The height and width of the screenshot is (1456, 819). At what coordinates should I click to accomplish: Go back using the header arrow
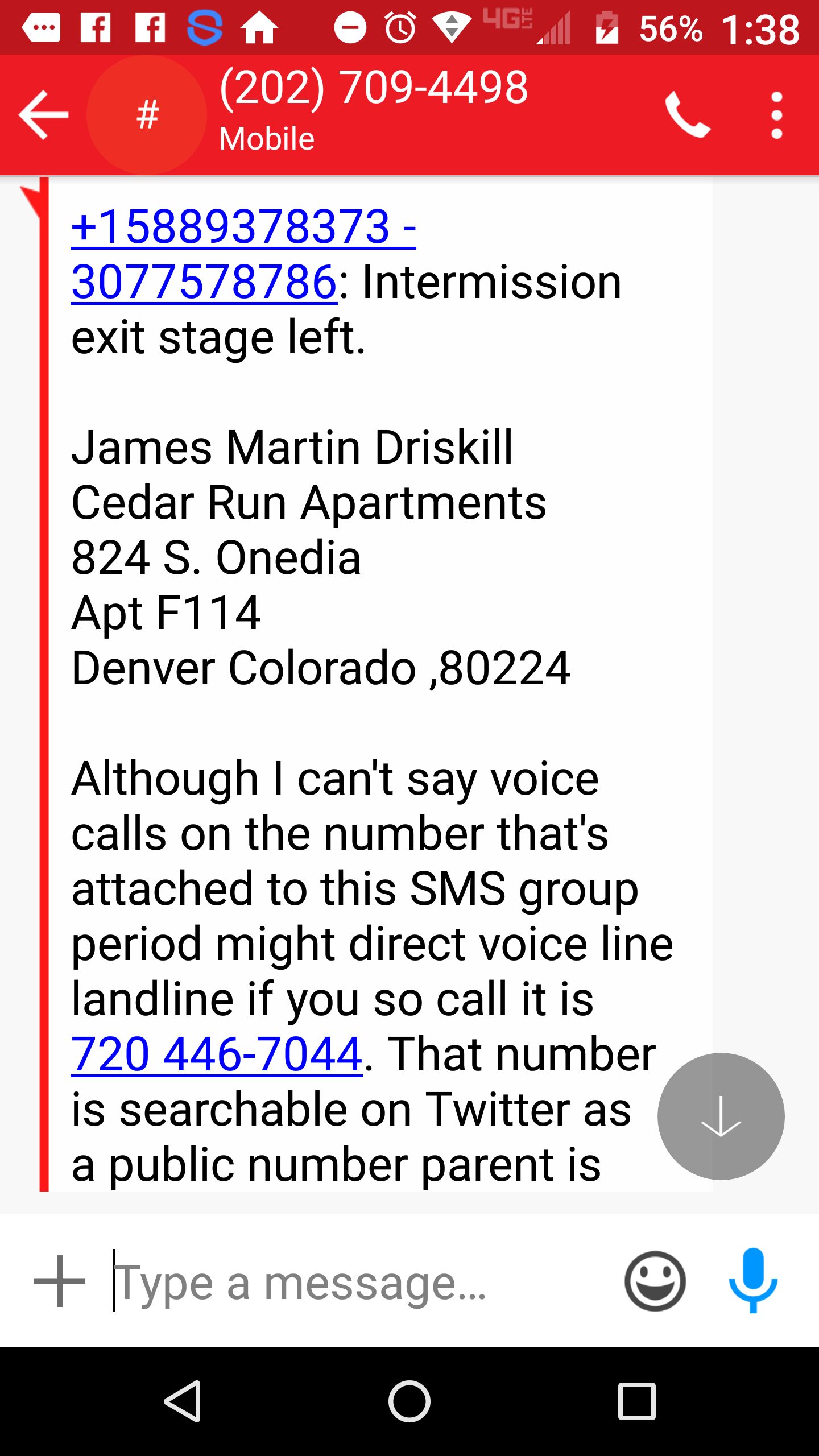pos(43,115)
